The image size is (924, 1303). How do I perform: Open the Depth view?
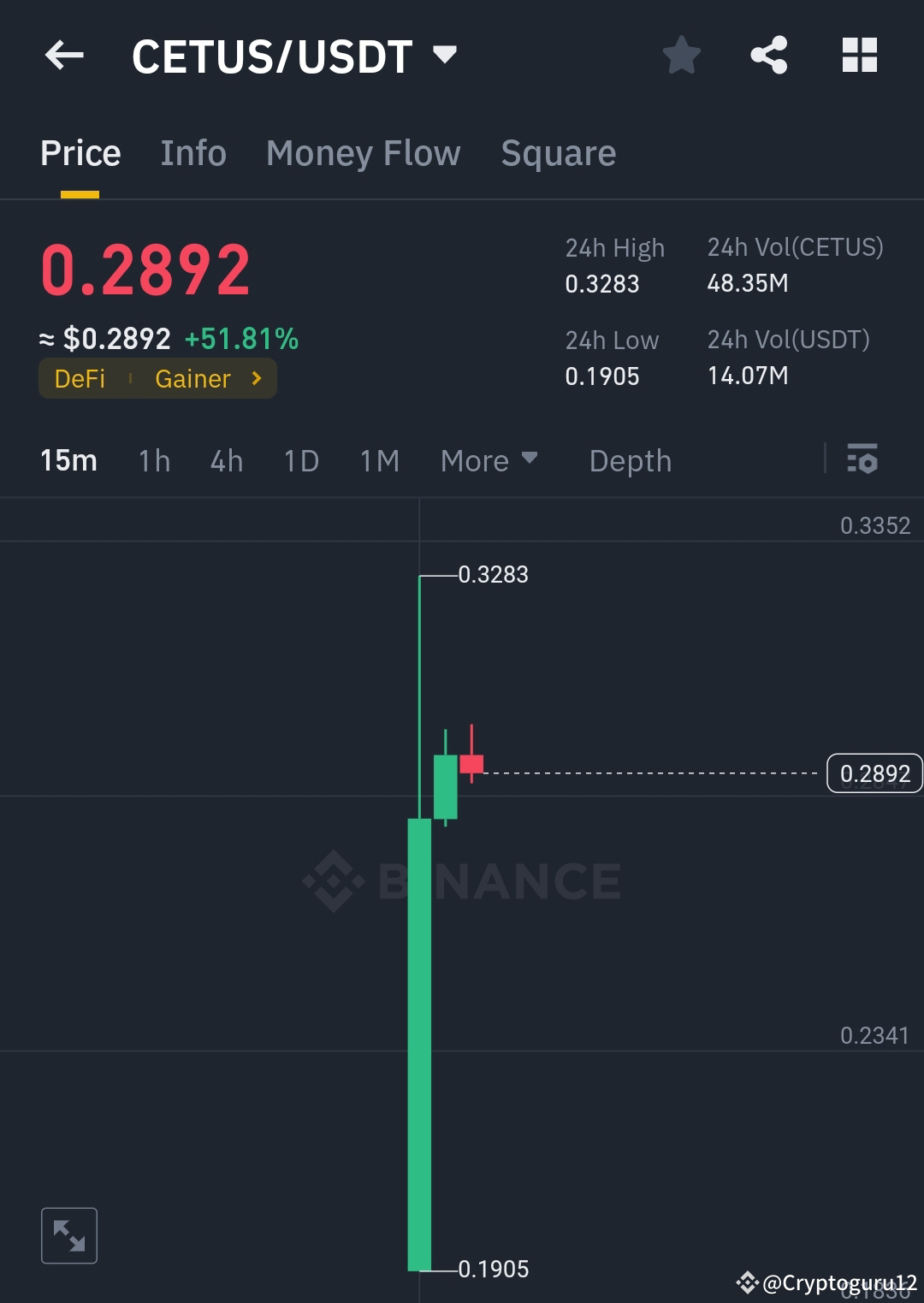pos(630,460)
